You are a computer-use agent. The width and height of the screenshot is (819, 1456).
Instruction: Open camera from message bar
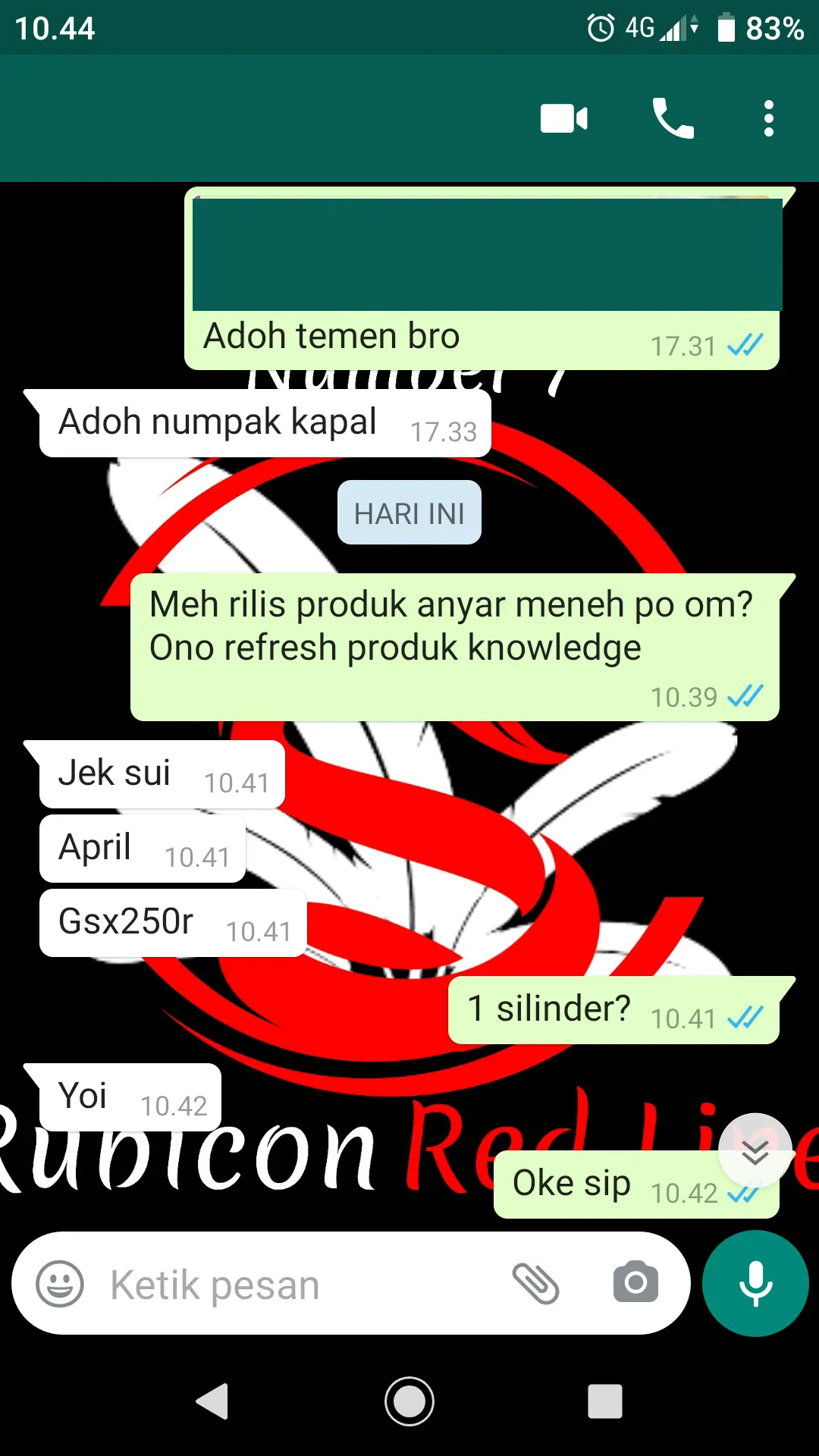pyautogui.click(x=635, y=1282)
